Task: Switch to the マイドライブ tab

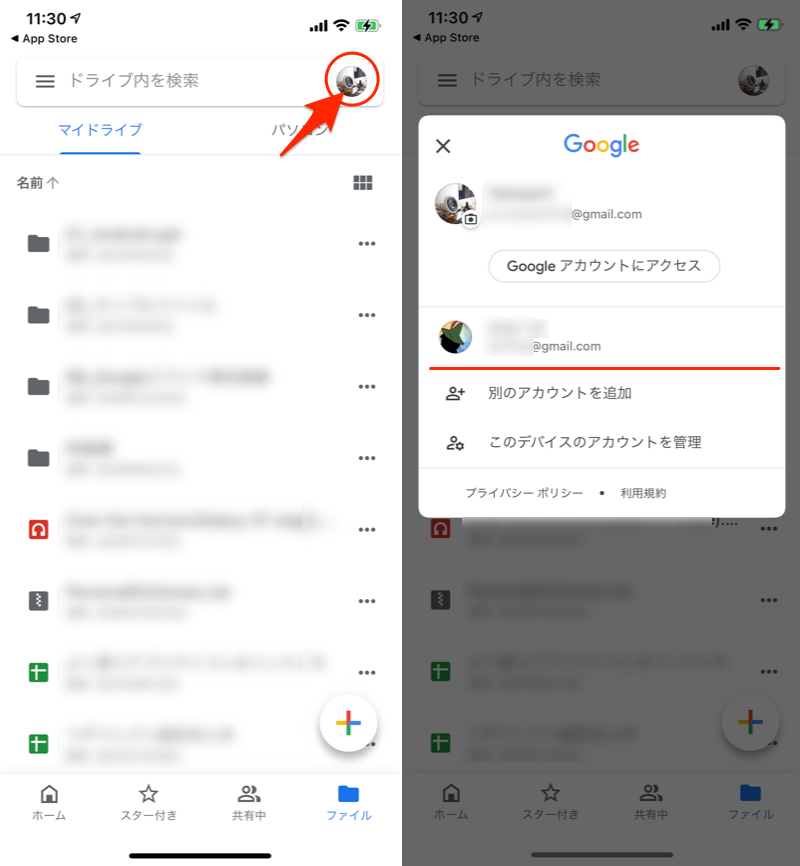Action: 100,130
